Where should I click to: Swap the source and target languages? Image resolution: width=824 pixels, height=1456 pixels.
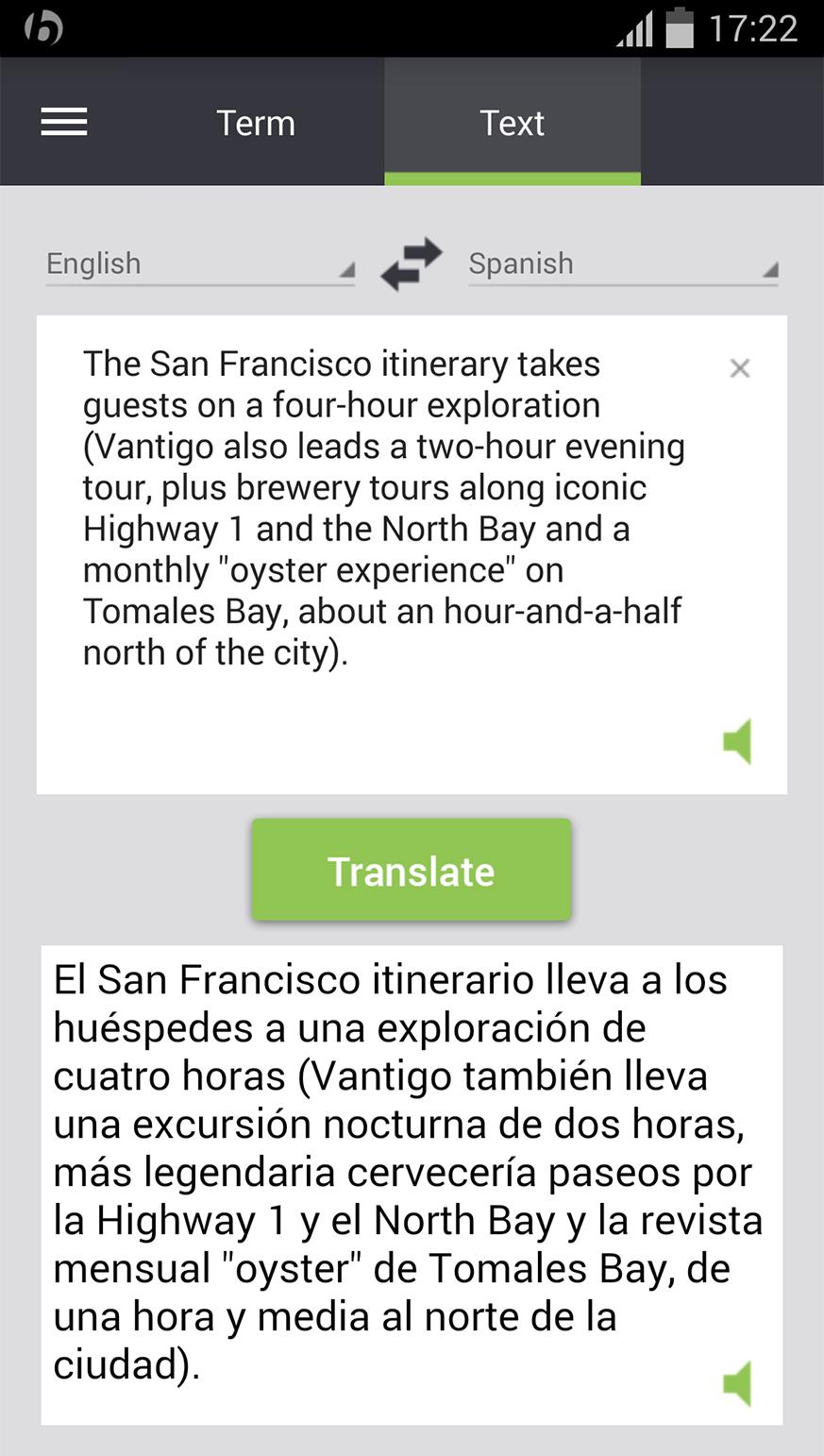tap(412, 263)
